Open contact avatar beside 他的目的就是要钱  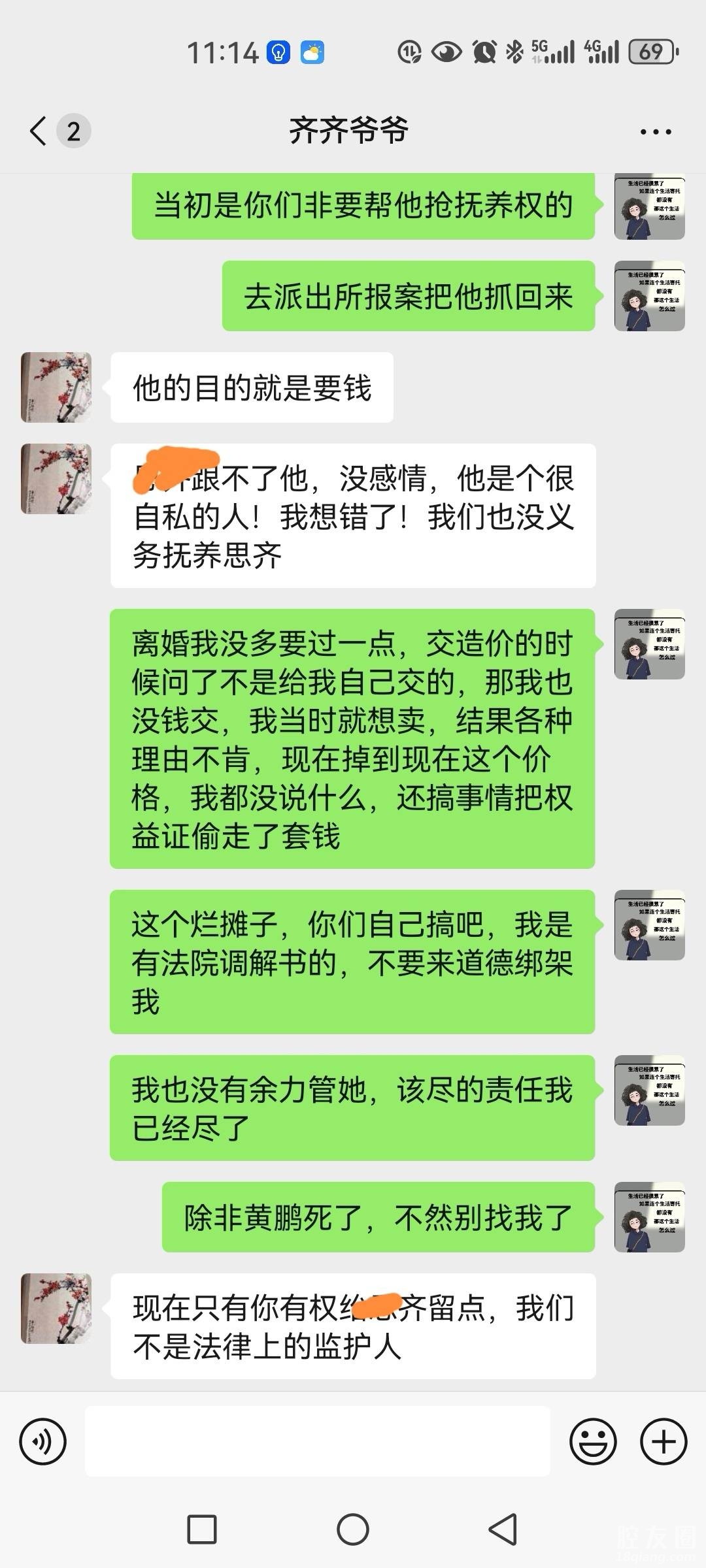(x=56, y=387)
